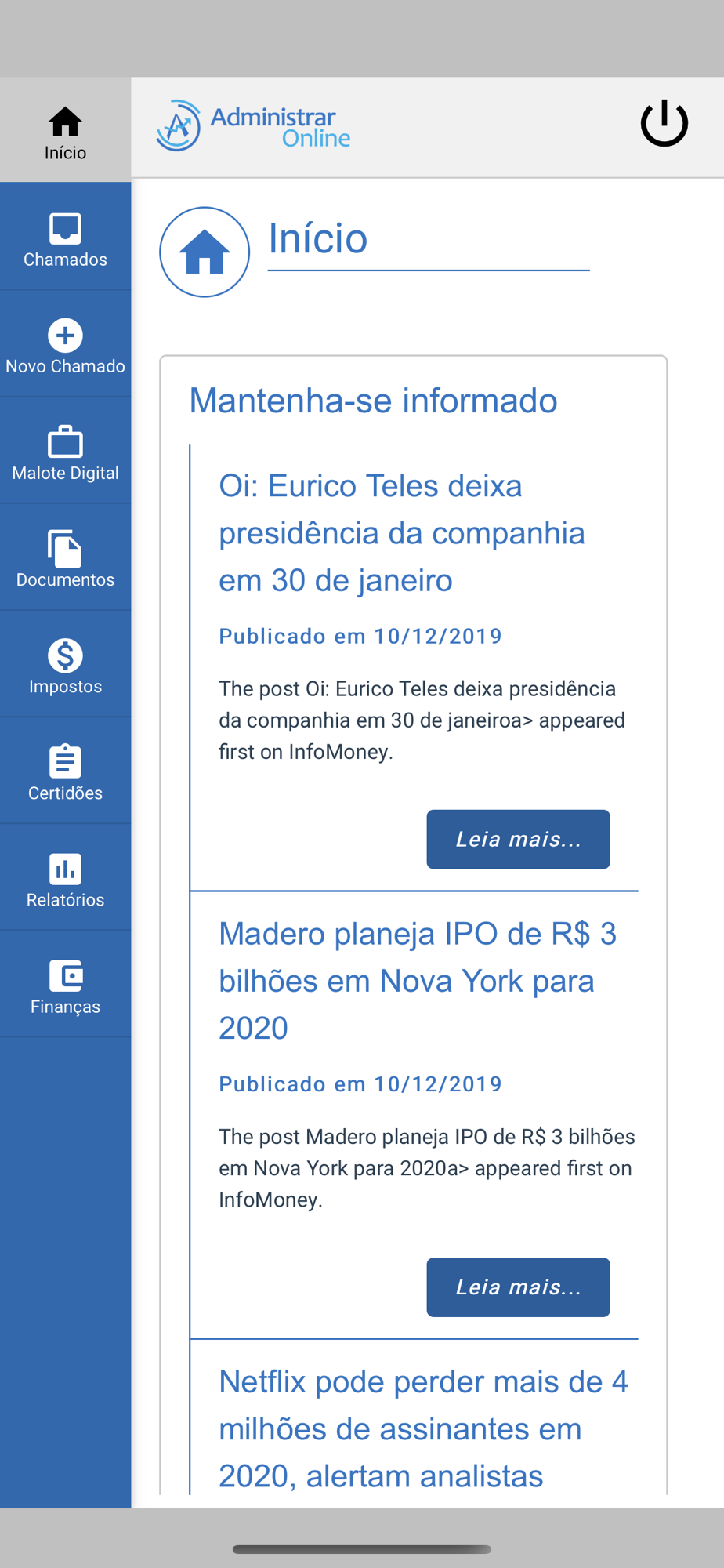
Task: Open the Madero planeja IPO headline
Action: [418, 981]
